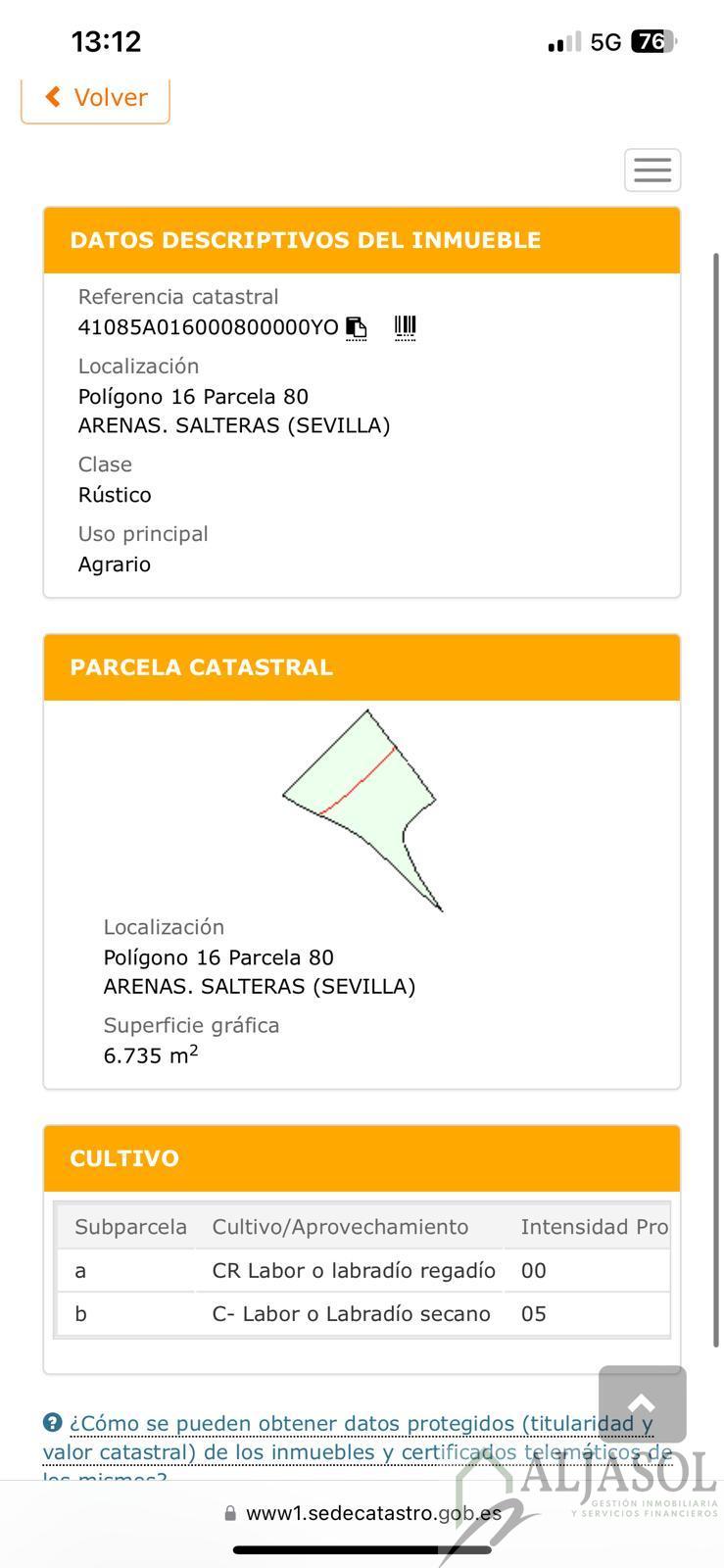Copy the cadastral reference number
724x1568 pixels.
[x=357, y=327]
